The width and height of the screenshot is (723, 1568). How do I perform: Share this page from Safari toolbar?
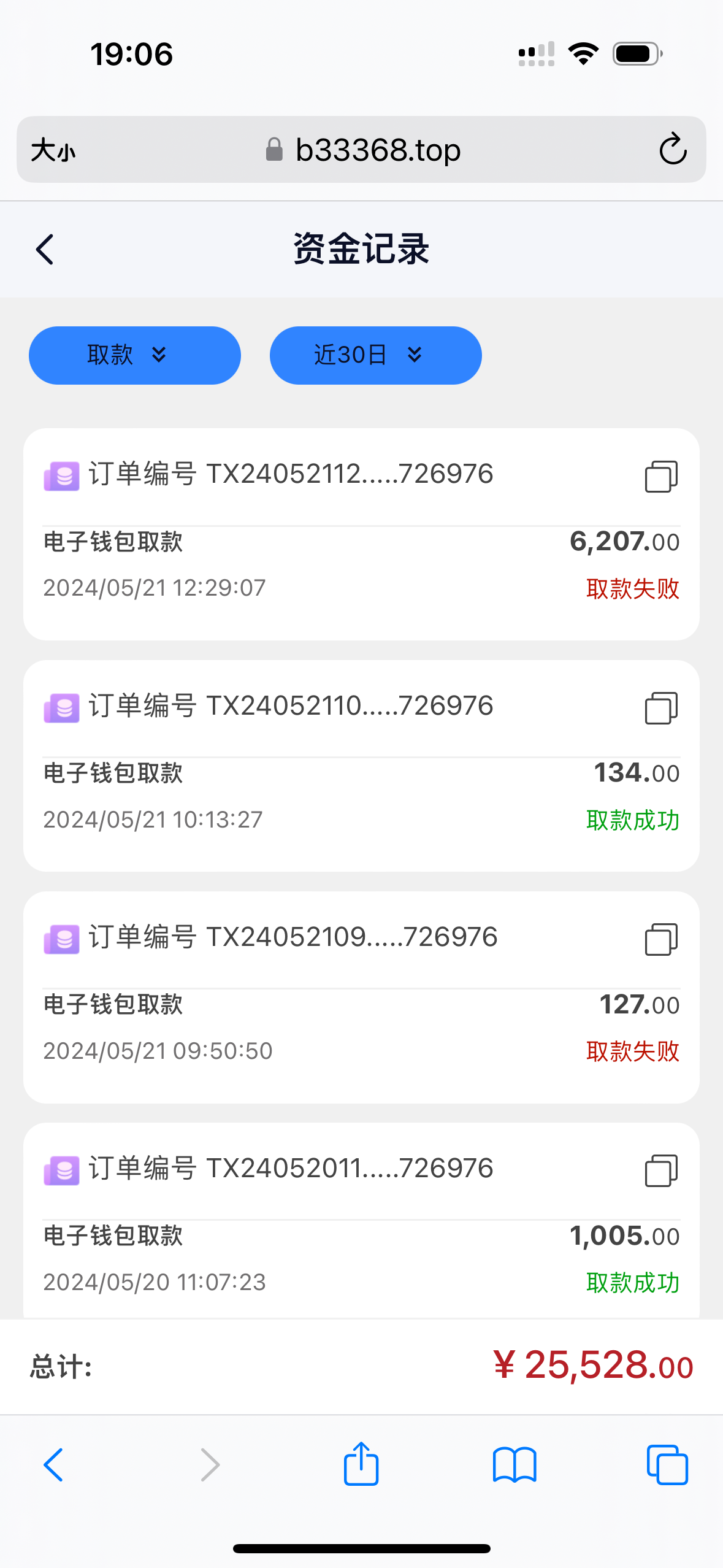coord(361,1464)
